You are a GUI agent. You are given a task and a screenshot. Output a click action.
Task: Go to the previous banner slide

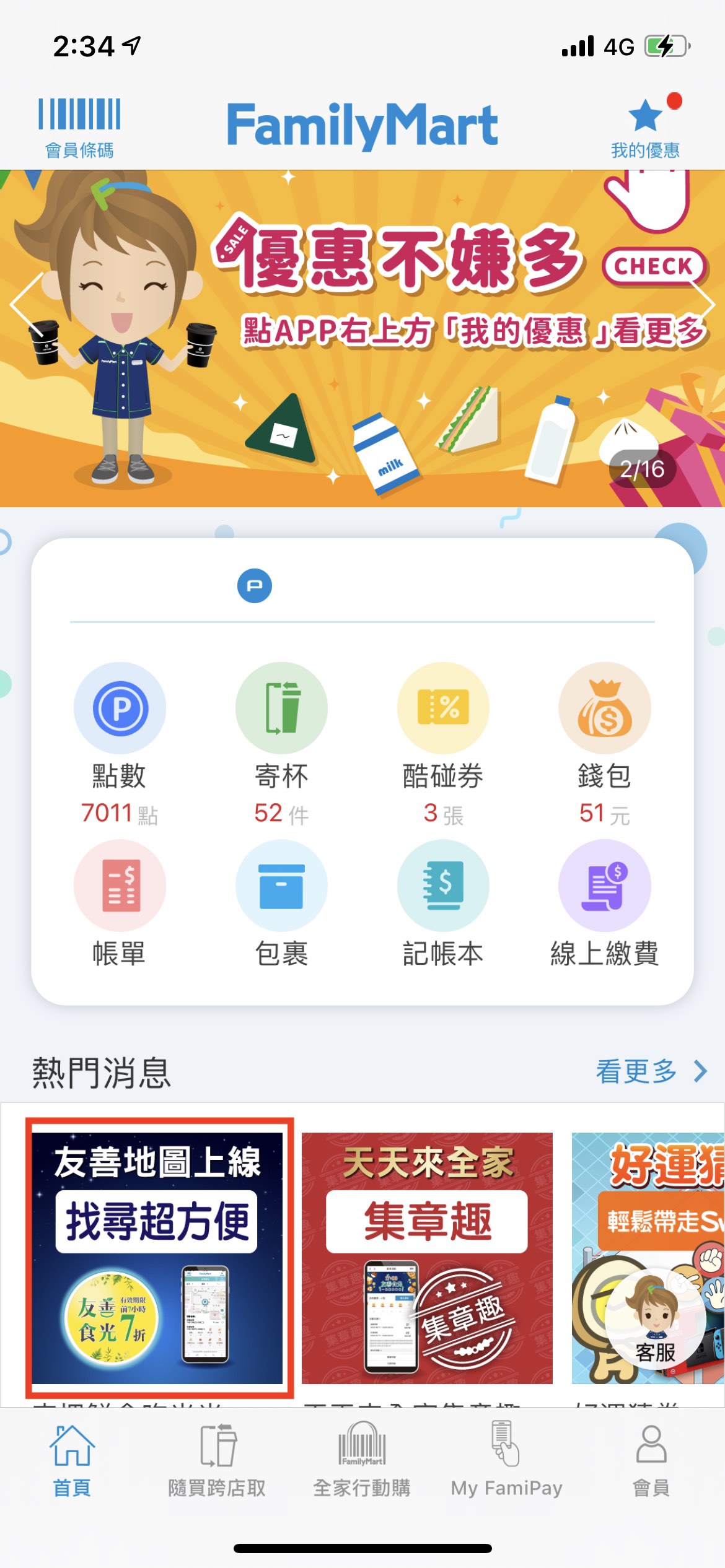coord(26,303)
